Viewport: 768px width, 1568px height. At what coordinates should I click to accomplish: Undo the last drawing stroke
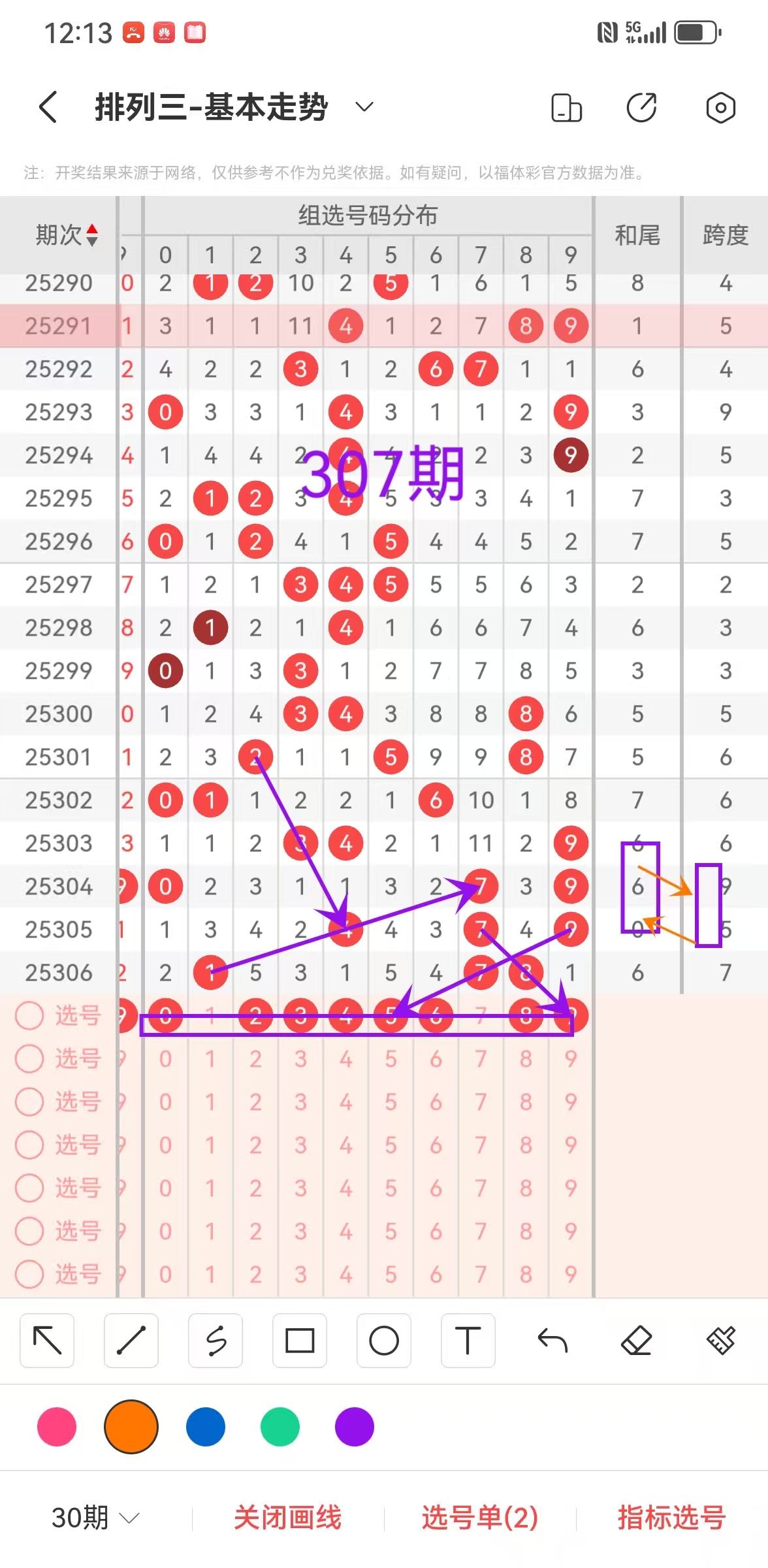pyautogui.click(x=552, y=1341)
